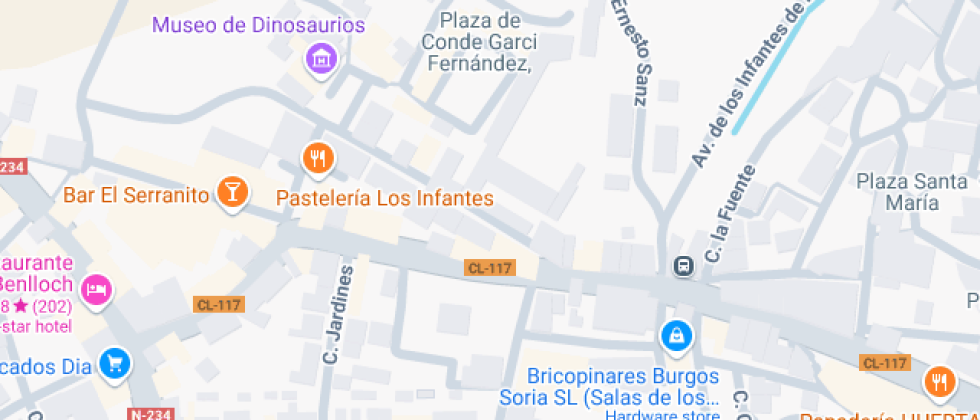Open the Benlloch hotel bed marker
The width and height of the screenshot is (980, 420).
point(98,291)
